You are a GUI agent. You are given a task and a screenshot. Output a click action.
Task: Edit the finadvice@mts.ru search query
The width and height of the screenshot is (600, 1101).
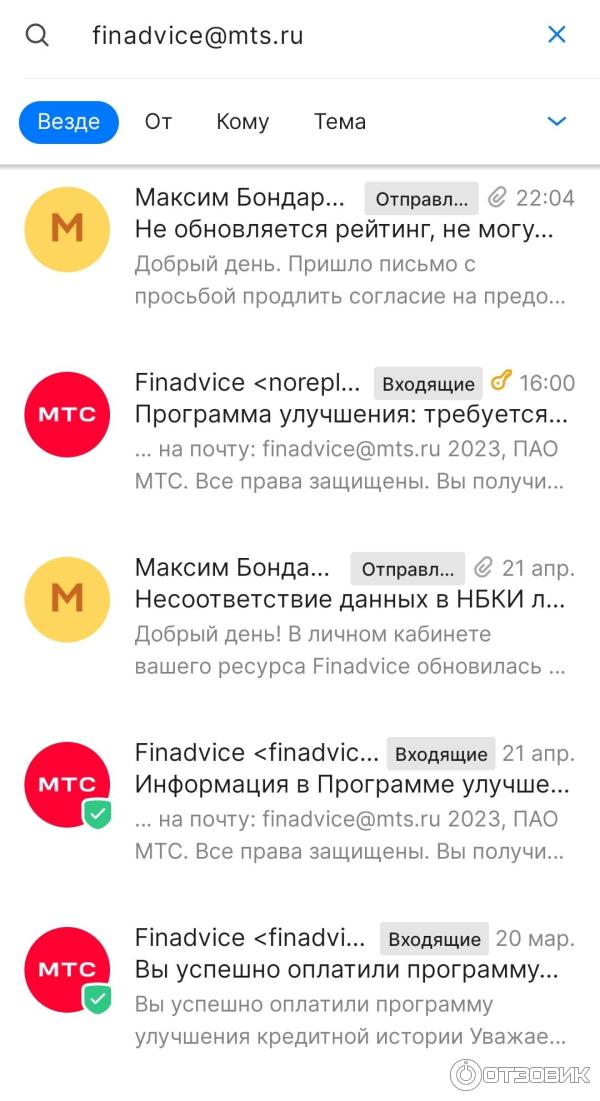[x=198, y=36]
